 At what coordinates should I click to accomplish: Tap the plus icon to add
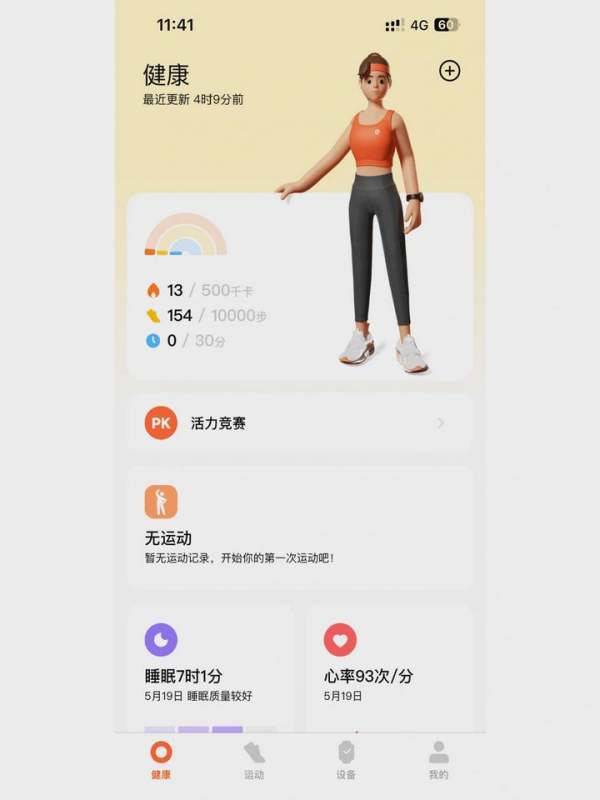coord(450,71)
